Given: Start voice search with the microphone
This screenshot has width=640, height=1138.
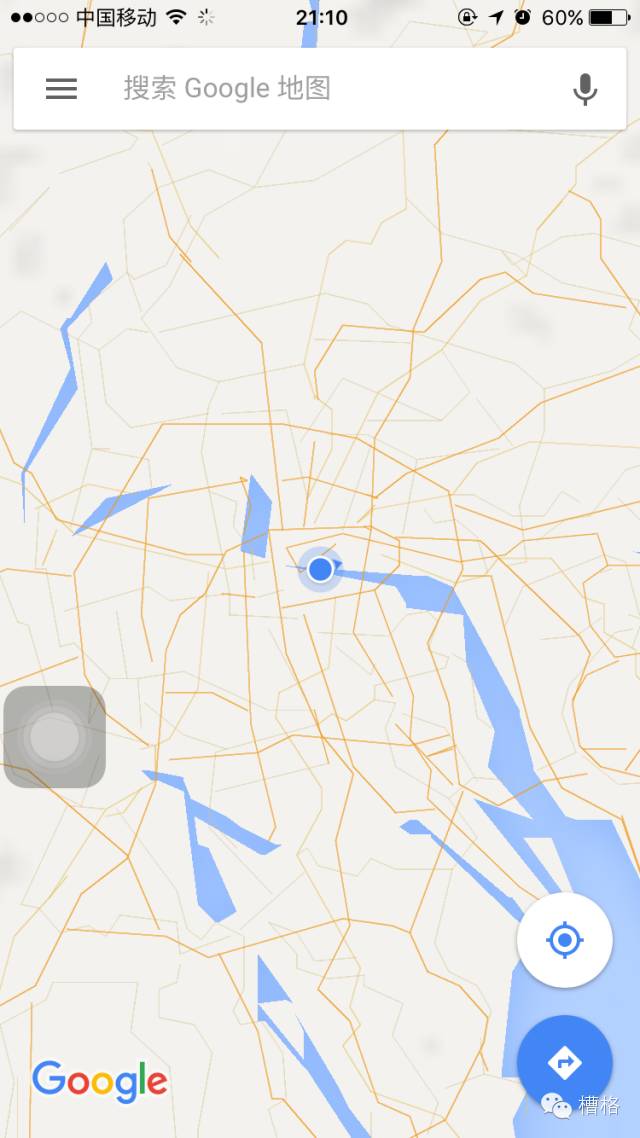Looking at the screenshot, I should [585, 90].
